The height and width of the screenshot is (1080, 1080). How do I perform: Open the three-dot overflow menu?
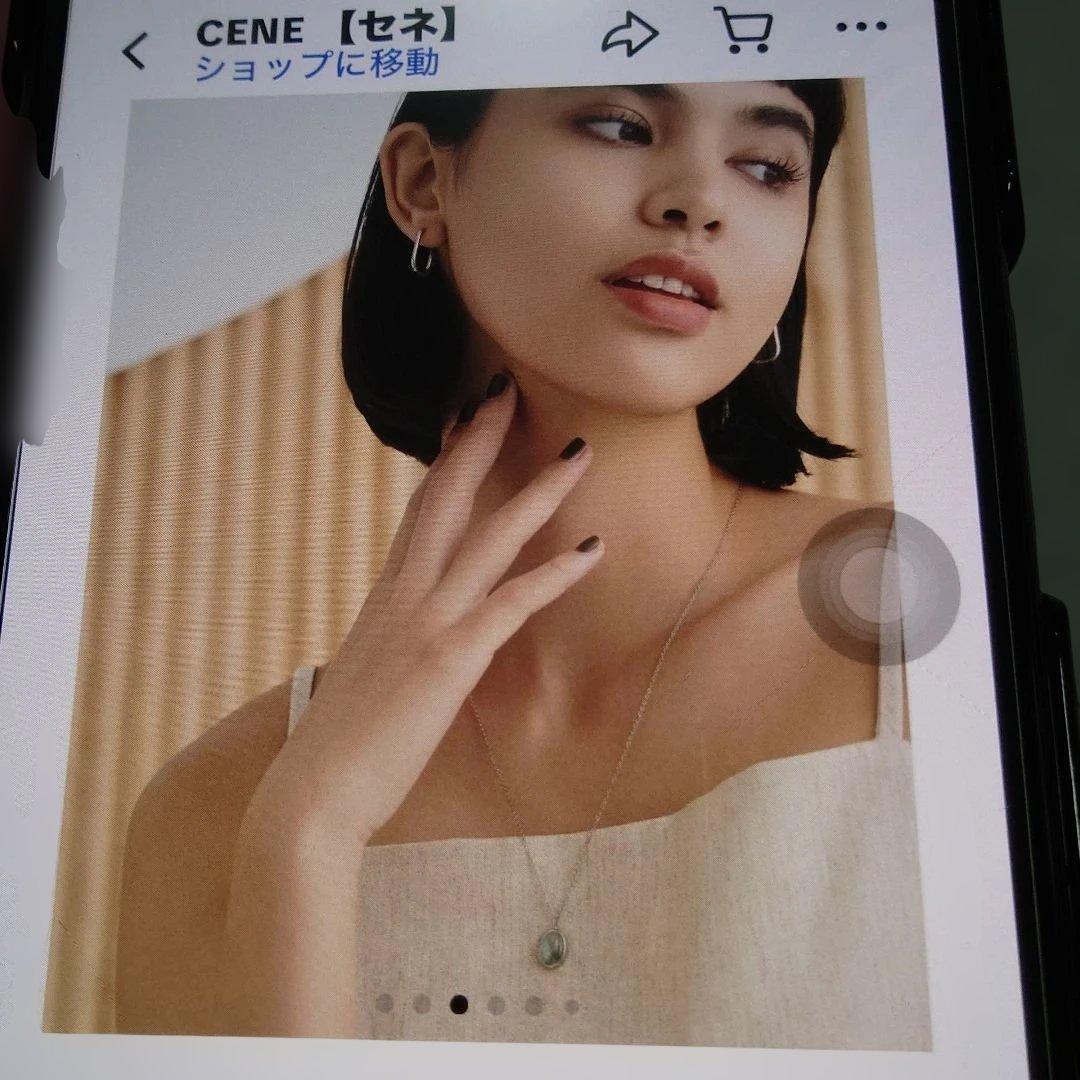click(860, 27)
